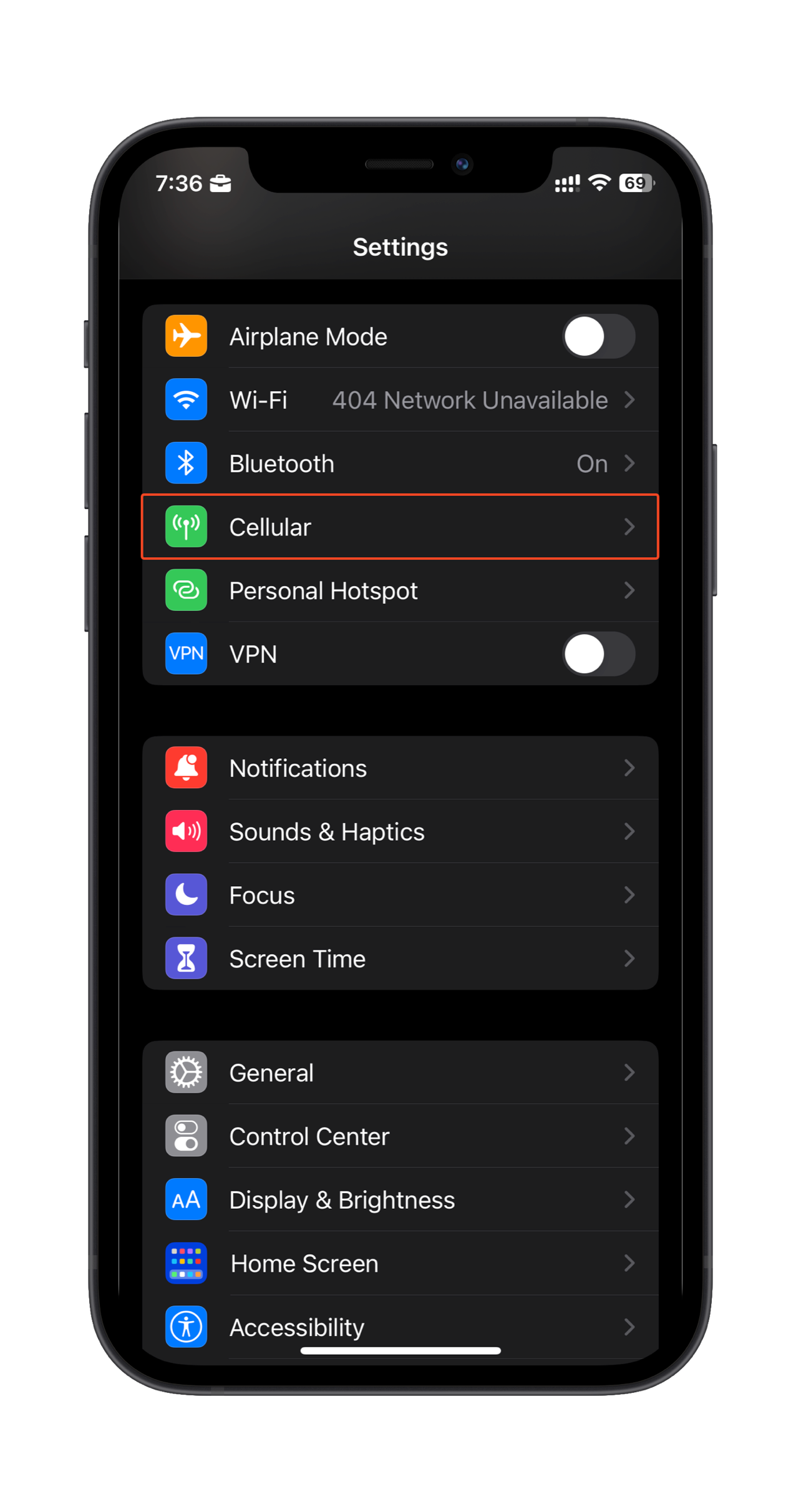Open Wi-Fi settings
The image size is (801, 1512).
click(399, 400)
